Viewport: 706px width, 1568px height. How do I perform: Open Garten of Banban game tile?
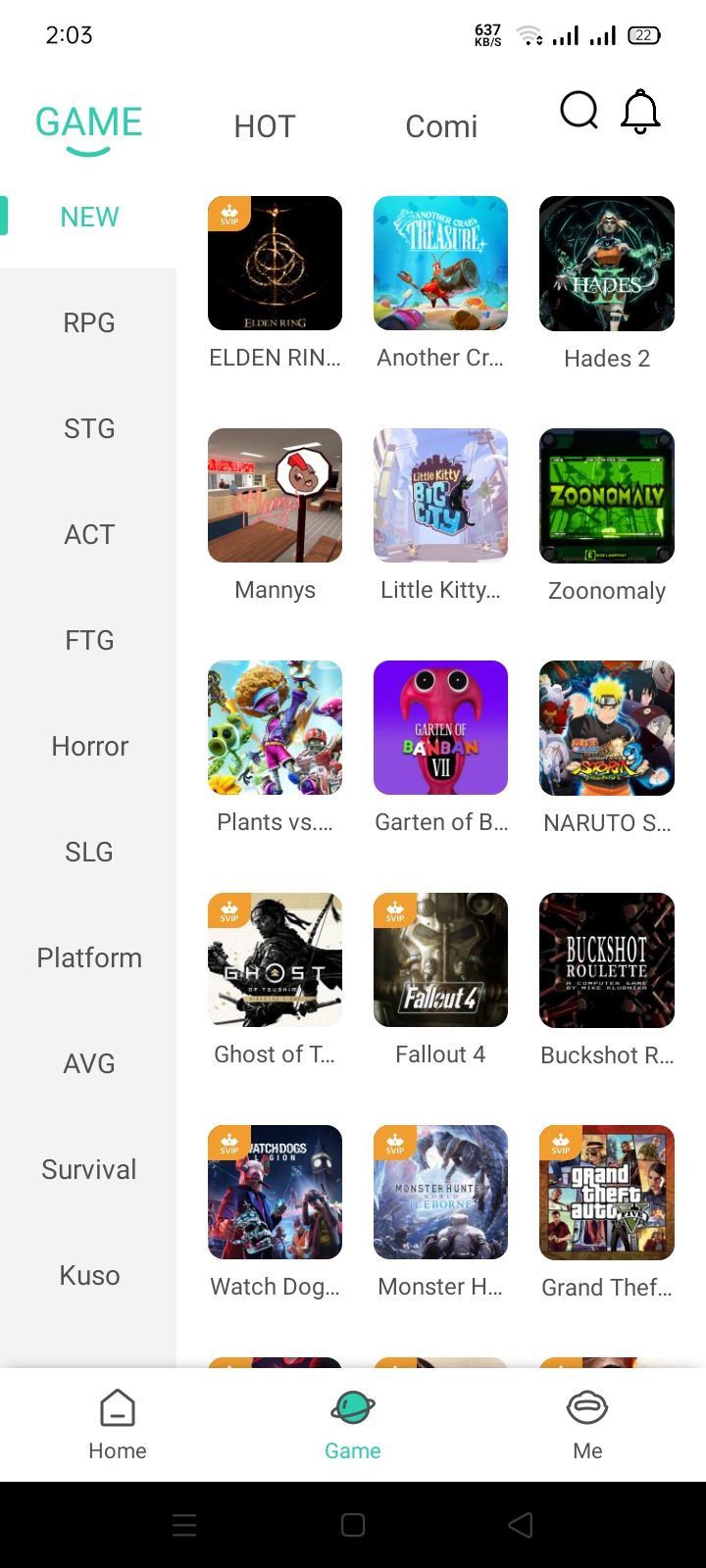(x=440, y=728)
